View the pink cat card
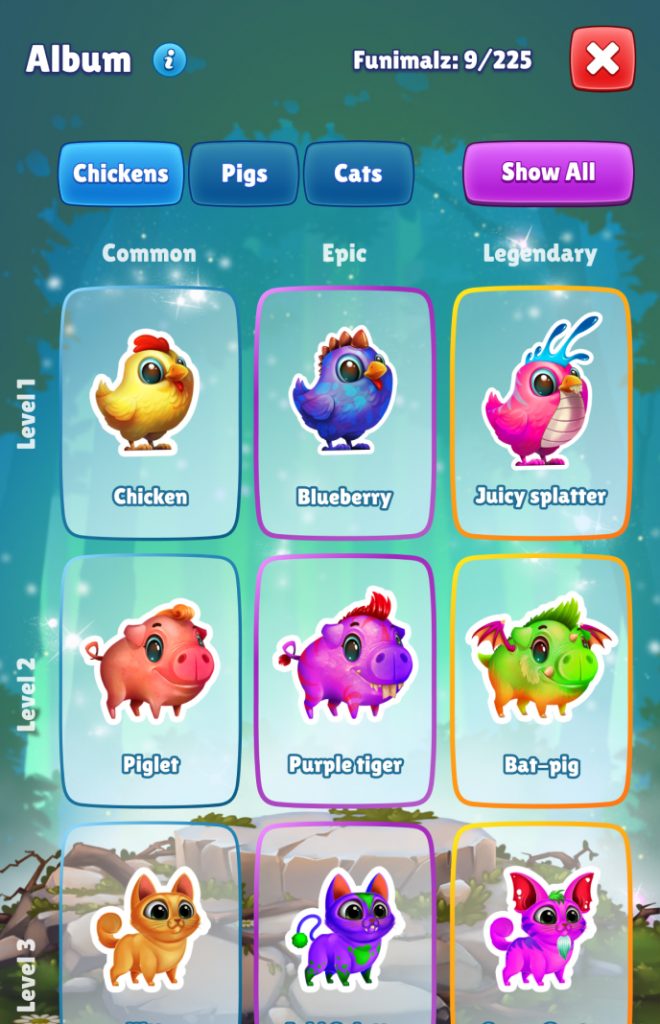The width and height of the screenshot is (660, 1024). click(x=541, y=925)
